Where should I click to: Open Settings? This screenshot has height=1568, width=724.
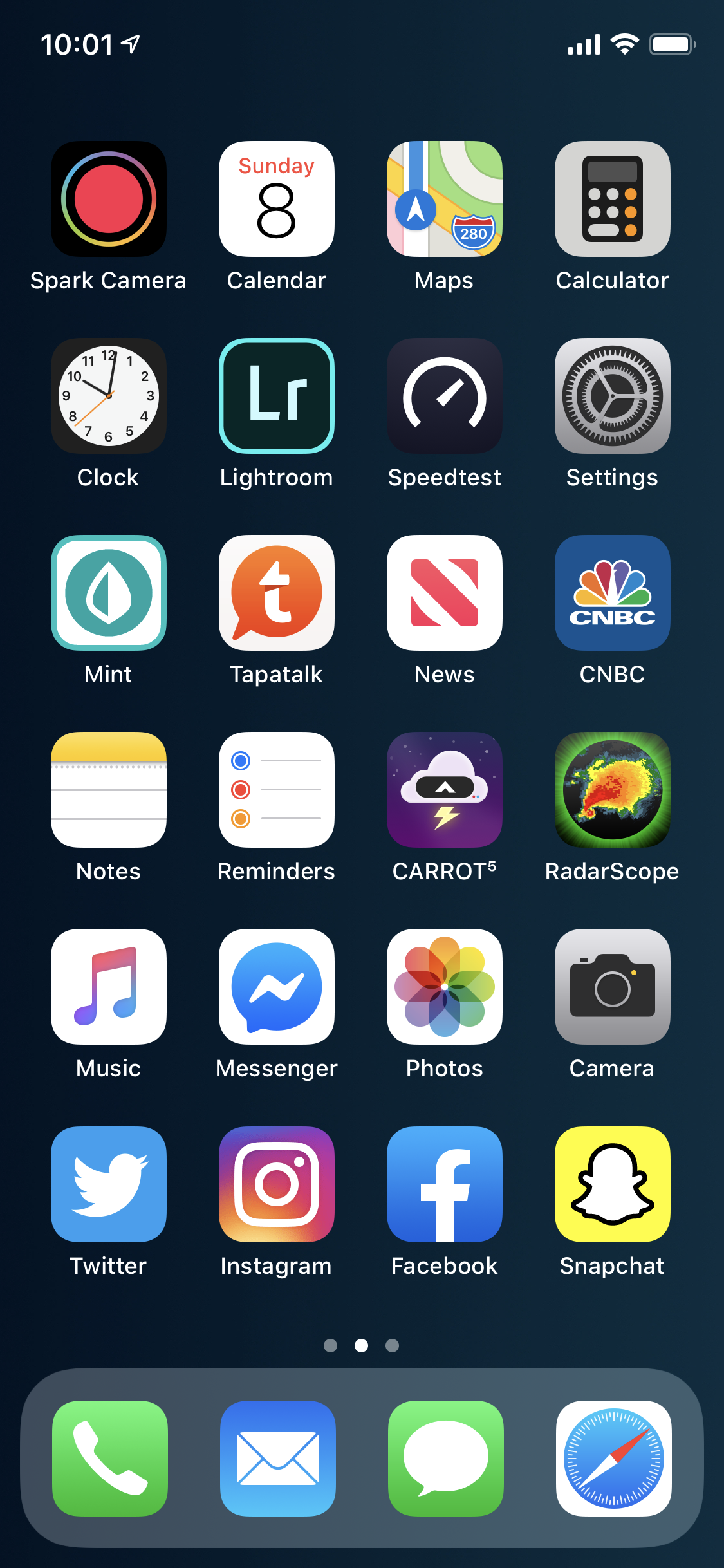click(613, 396)
